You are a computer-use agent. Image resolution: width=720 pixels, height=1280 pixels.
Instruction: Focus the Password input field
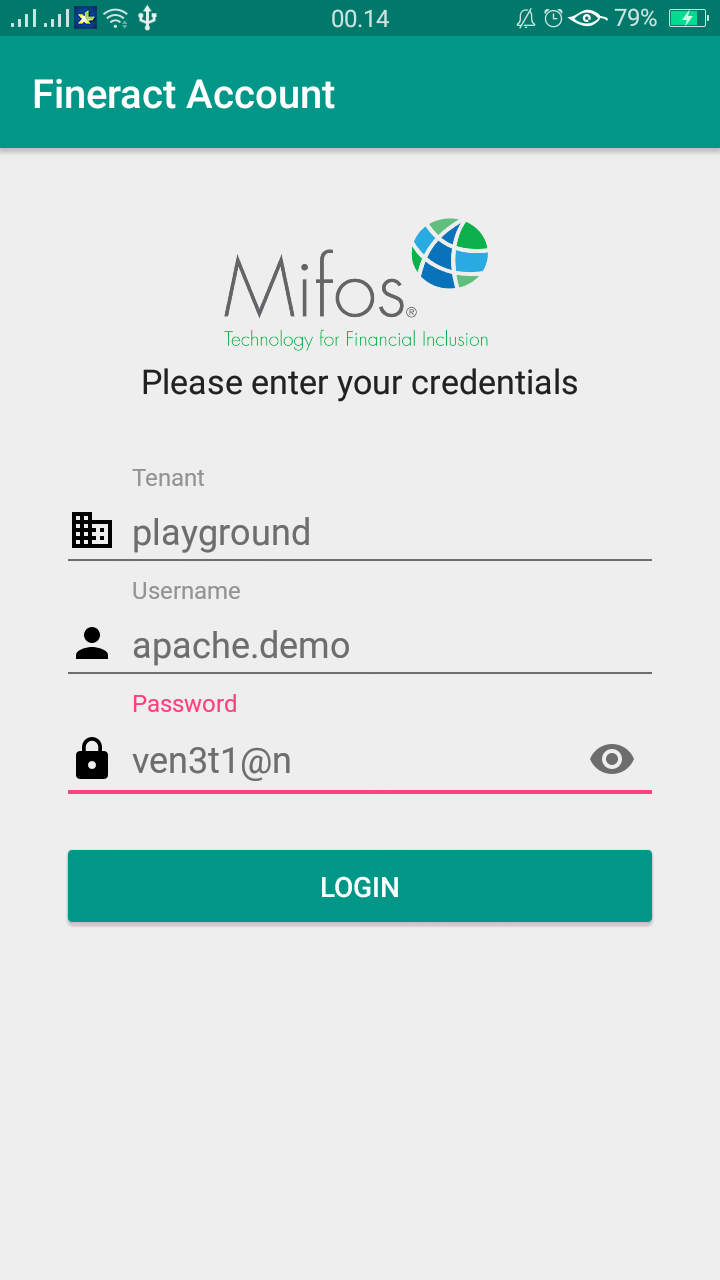click(350, 761)
